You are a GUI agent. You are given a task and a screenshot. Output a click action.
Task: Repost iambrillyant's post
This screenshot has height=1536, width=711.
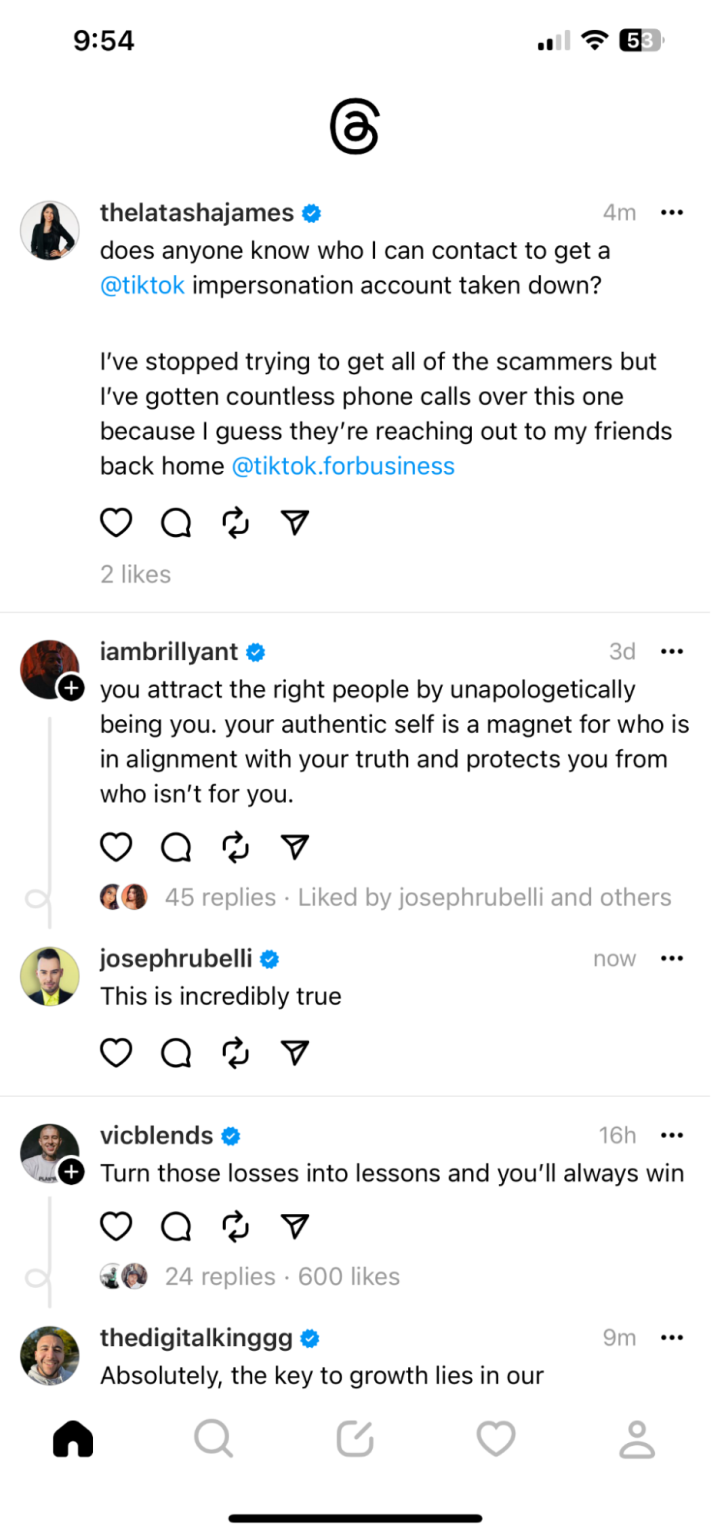pos(235,848)
